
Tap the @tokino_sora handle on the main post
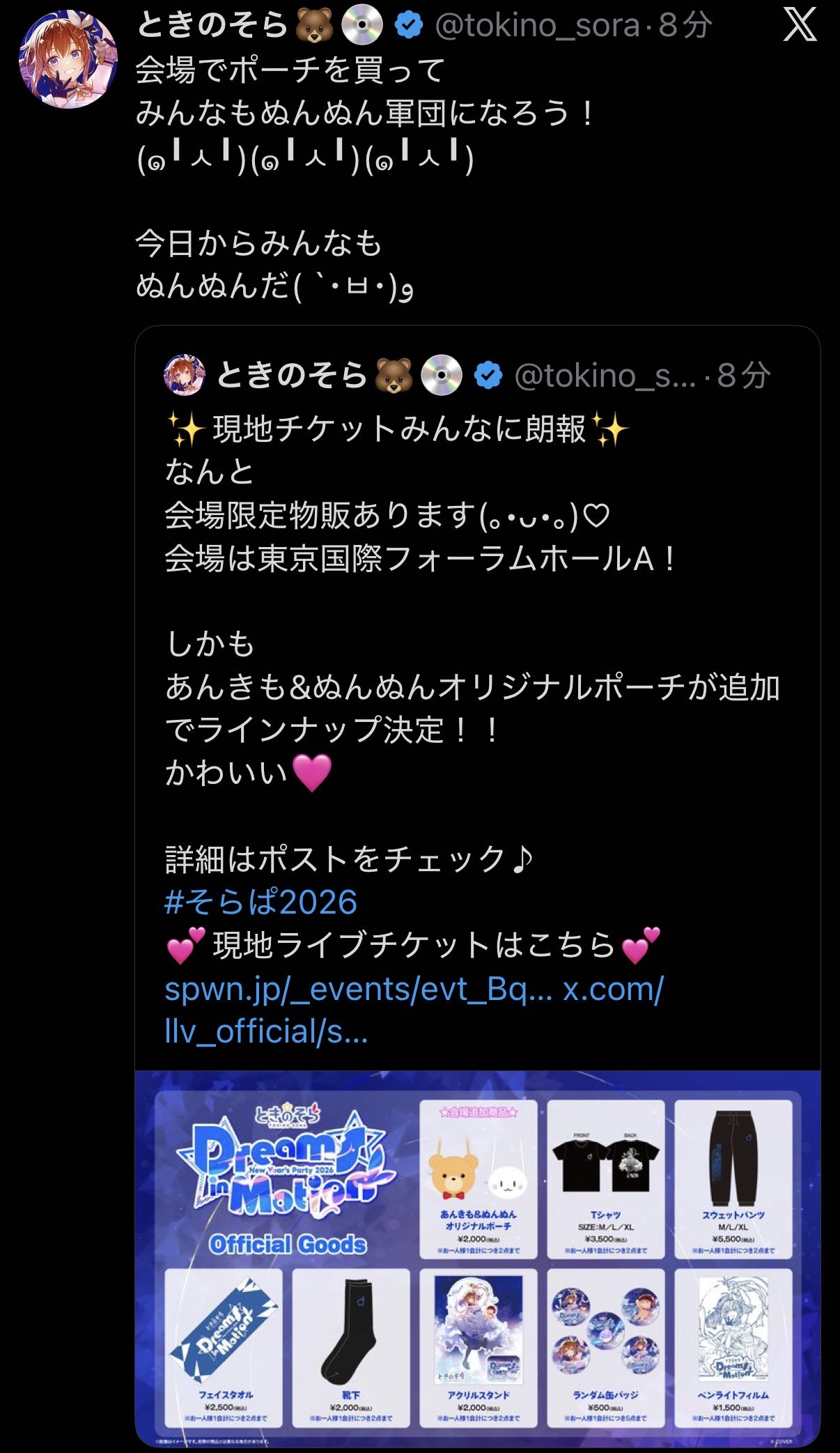click(537, 26)
